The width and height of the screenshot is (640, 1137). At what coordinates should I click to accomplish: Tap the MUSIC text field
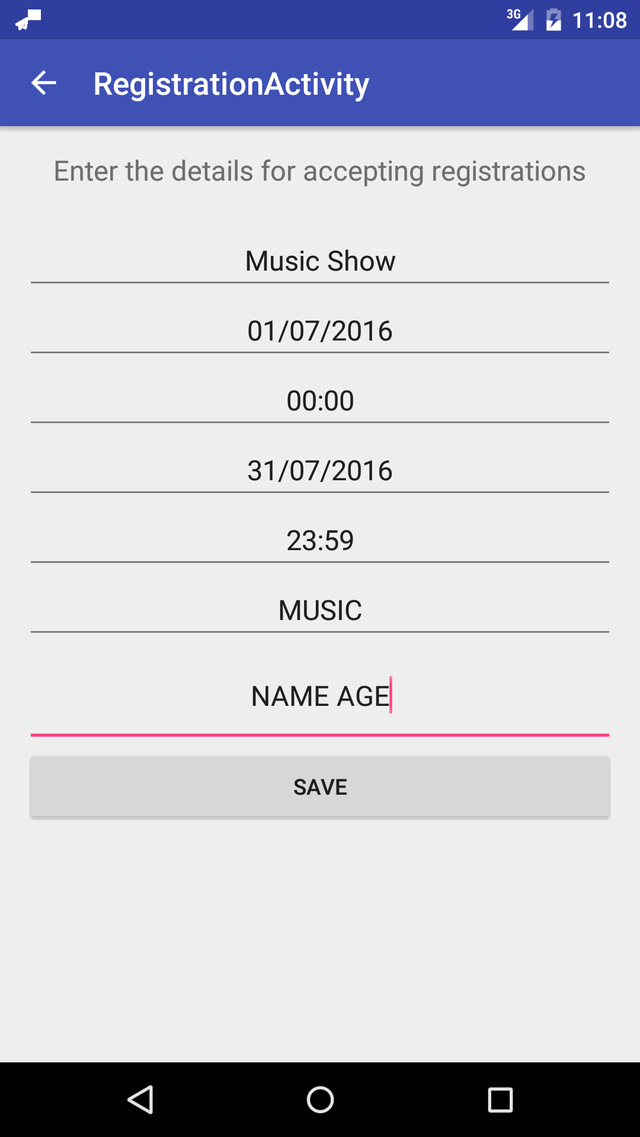point(320,611)
